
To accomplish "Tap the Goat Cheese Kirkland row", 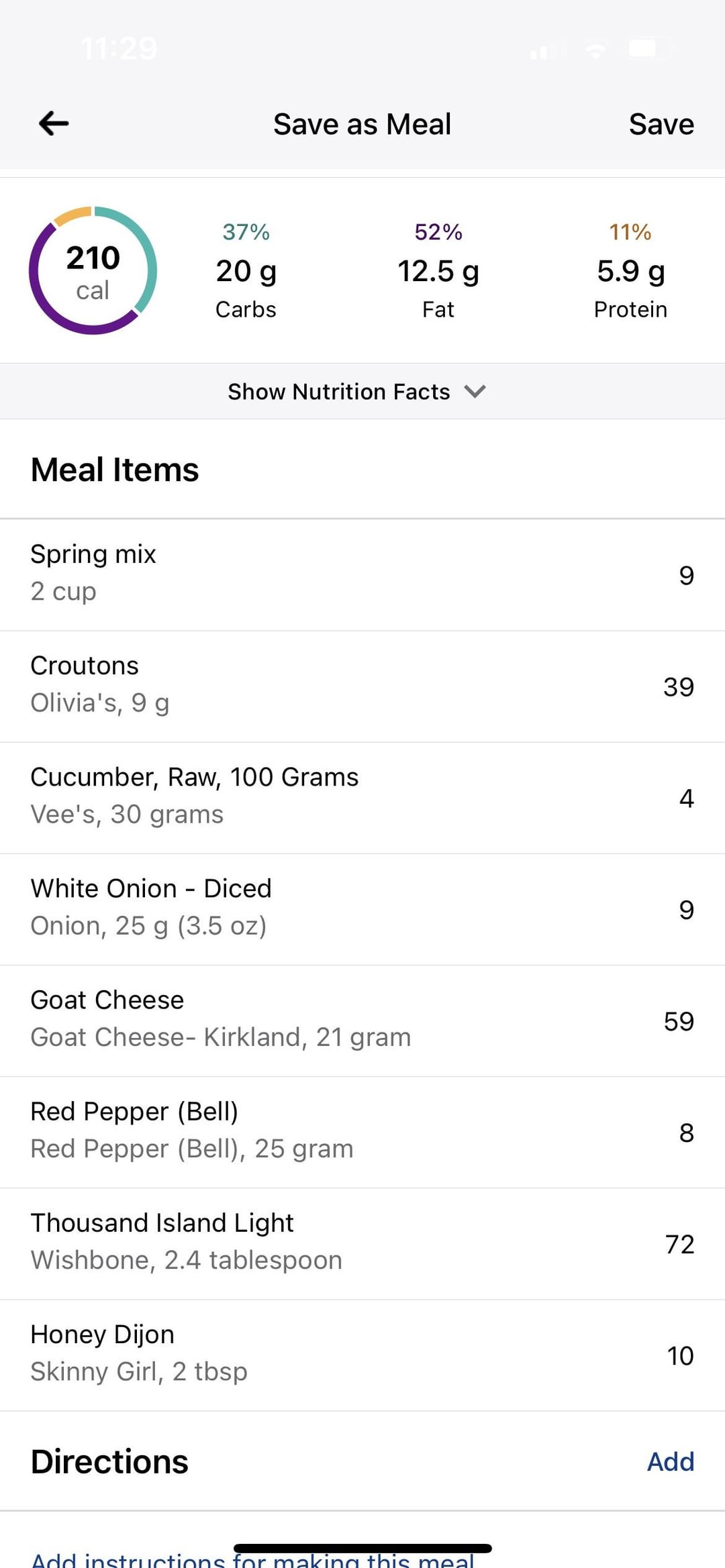I will [362, 1021].
